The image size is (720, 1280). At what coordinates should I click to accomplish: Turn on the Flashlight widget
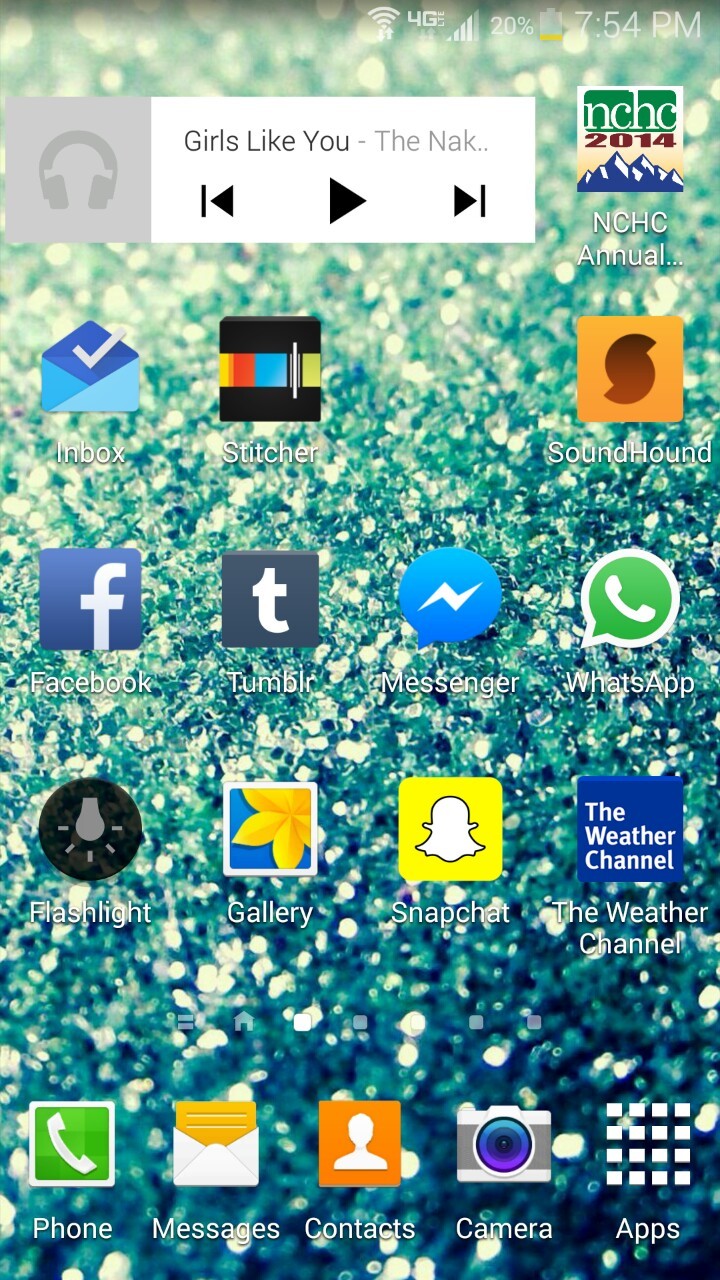point(90,830)
